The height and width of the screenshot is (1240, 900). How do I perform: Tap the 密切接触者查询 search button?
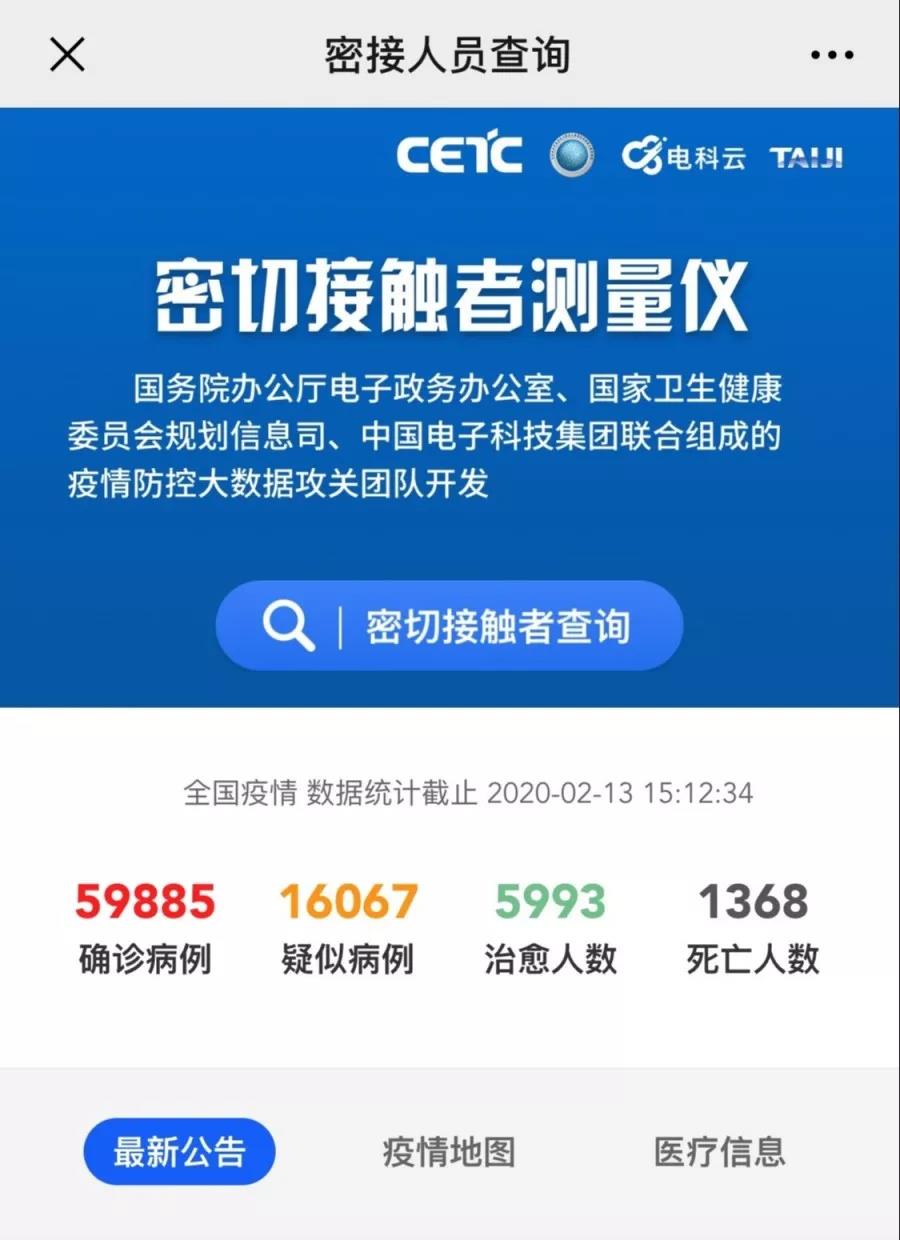coord(449,626)
